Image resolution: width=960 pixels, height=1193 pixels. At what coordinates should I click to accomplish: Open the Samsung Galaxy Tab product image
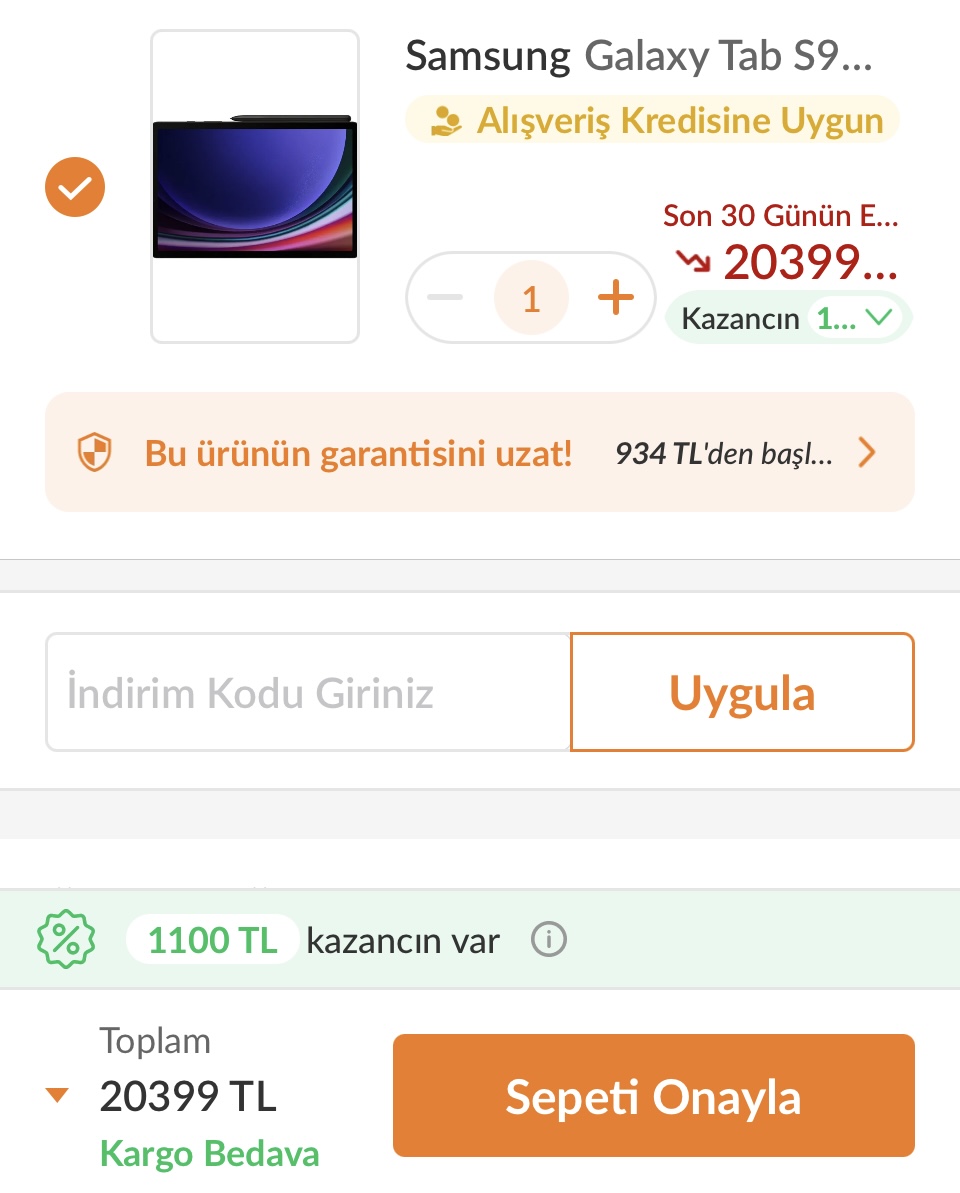(x=255, y=187)
